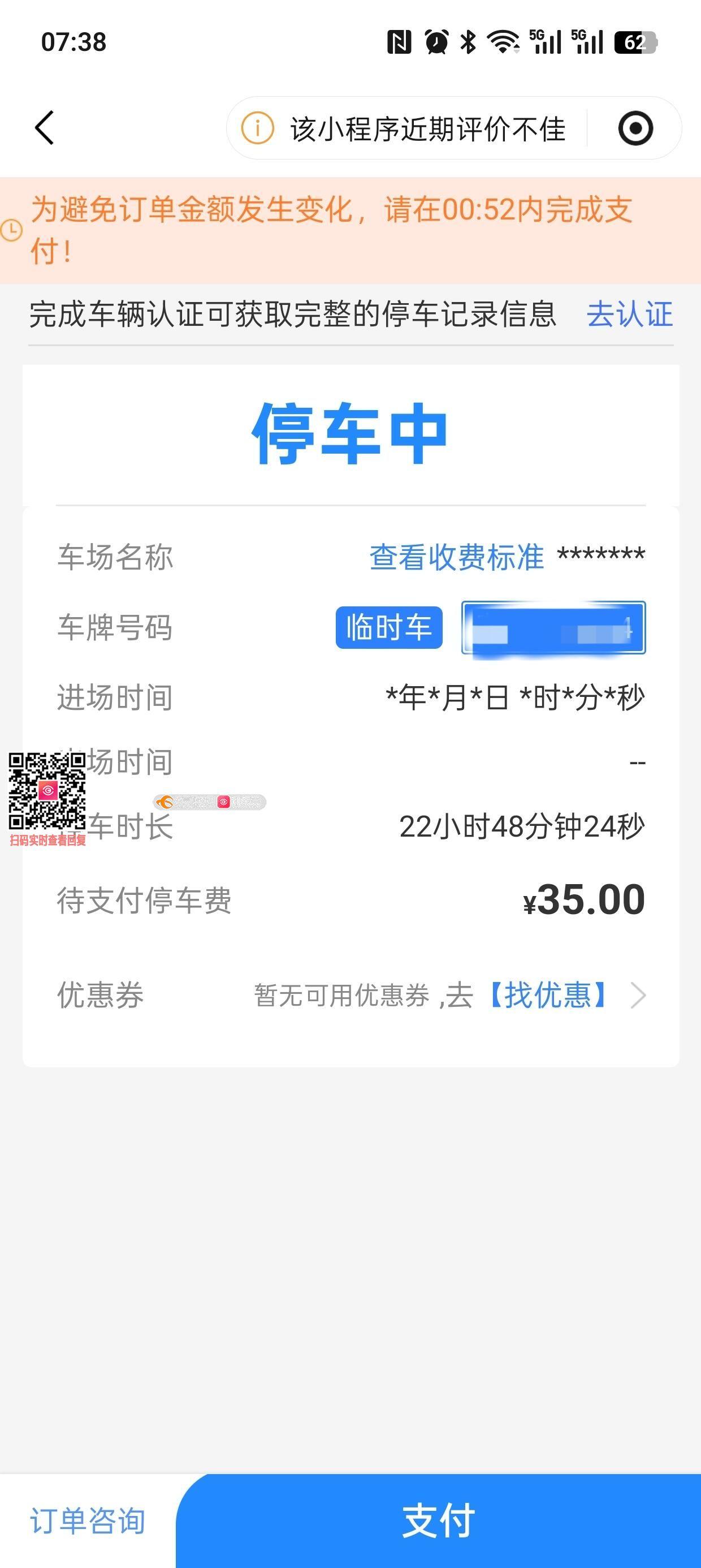This screenshot has height=1568, width=701.
Task: Open the 优惠券 '找优惠' coupon row
Action: point(548,996)
